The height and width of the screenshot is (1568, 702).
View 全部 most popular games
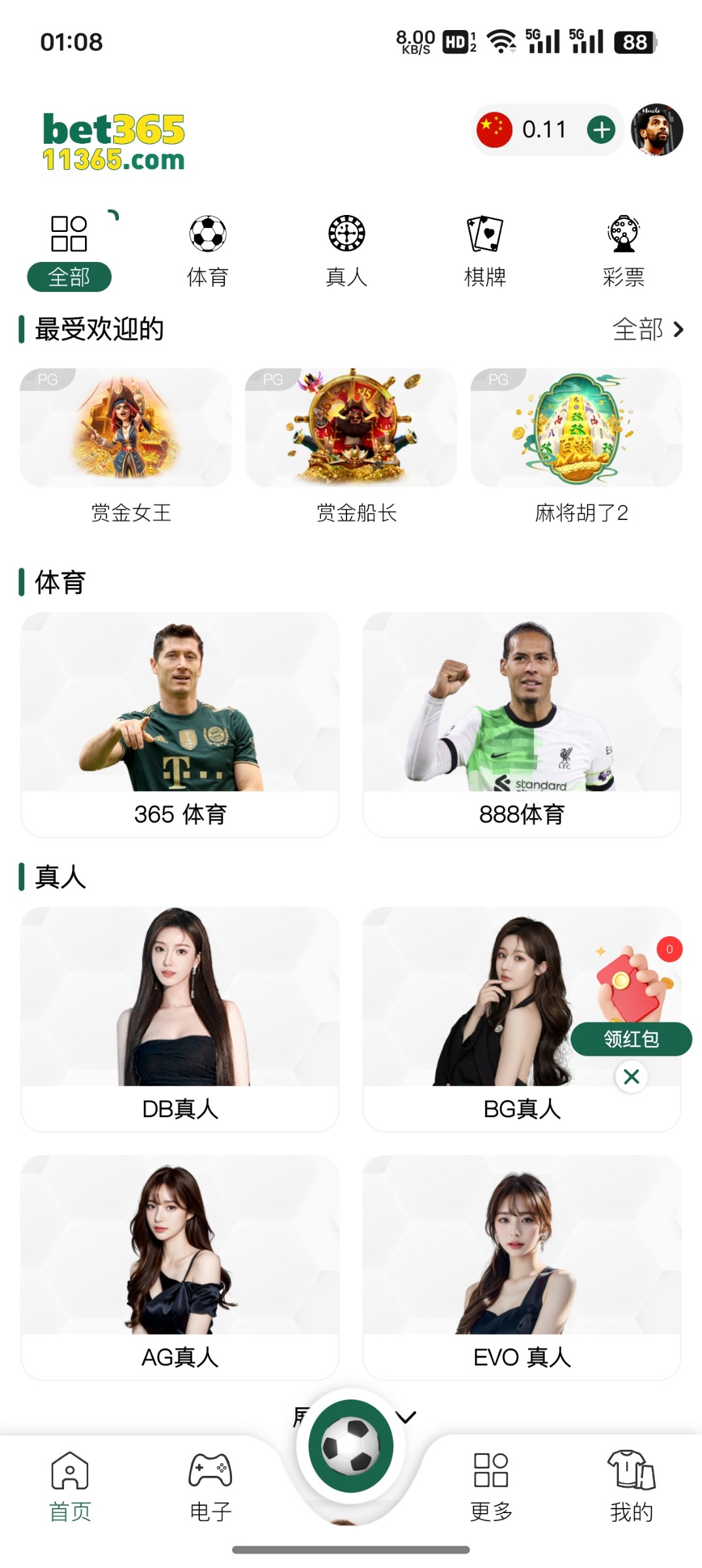point(647,329)
